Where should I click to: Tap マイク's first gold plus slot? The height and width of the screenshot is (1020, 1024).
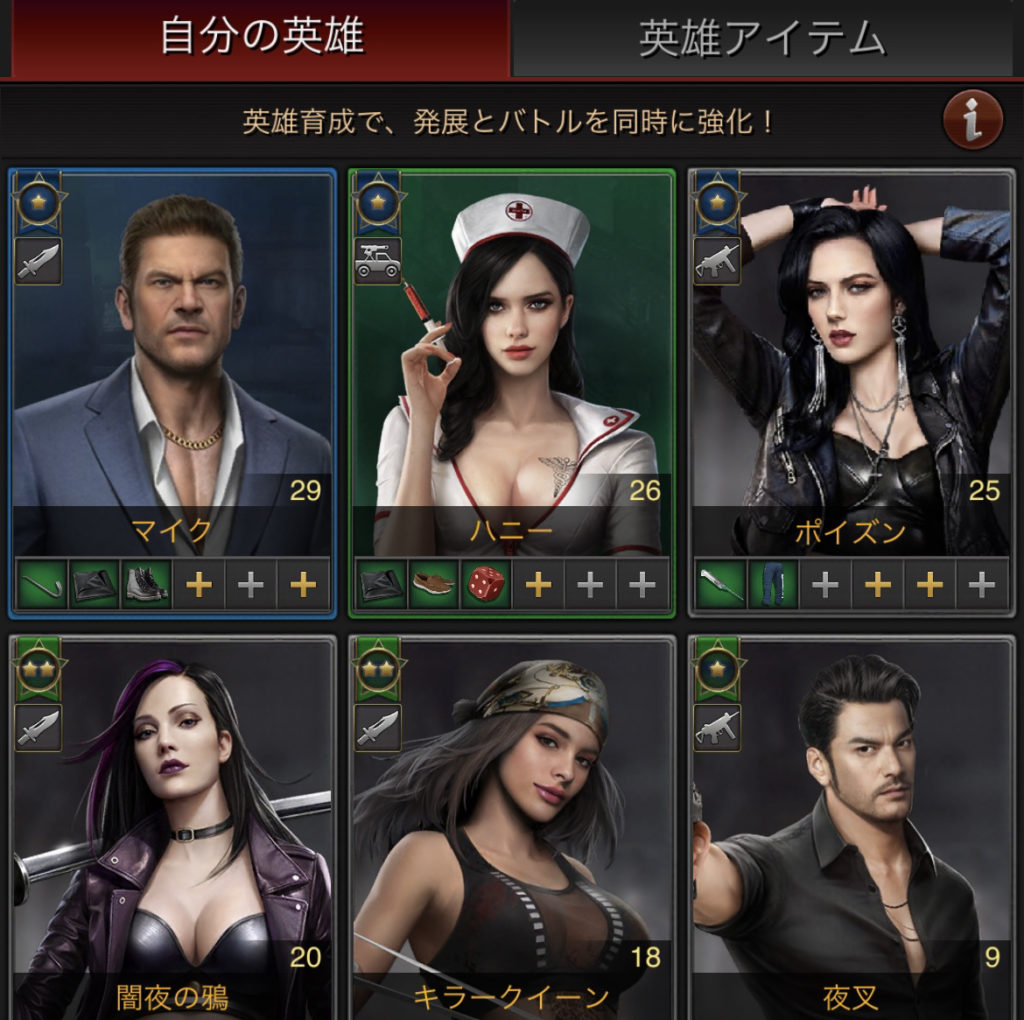(199, 585)
